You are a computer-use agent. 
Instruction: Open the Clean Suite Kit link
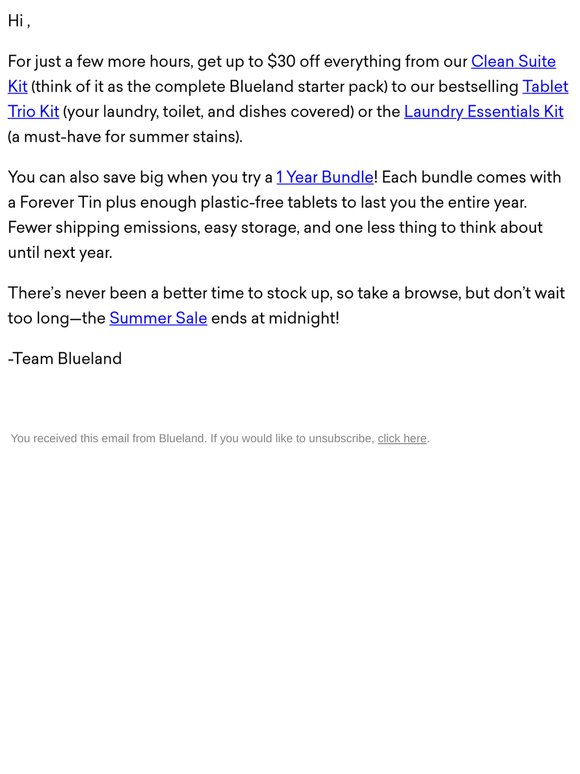pyautogui.click(x=513, y=62)
